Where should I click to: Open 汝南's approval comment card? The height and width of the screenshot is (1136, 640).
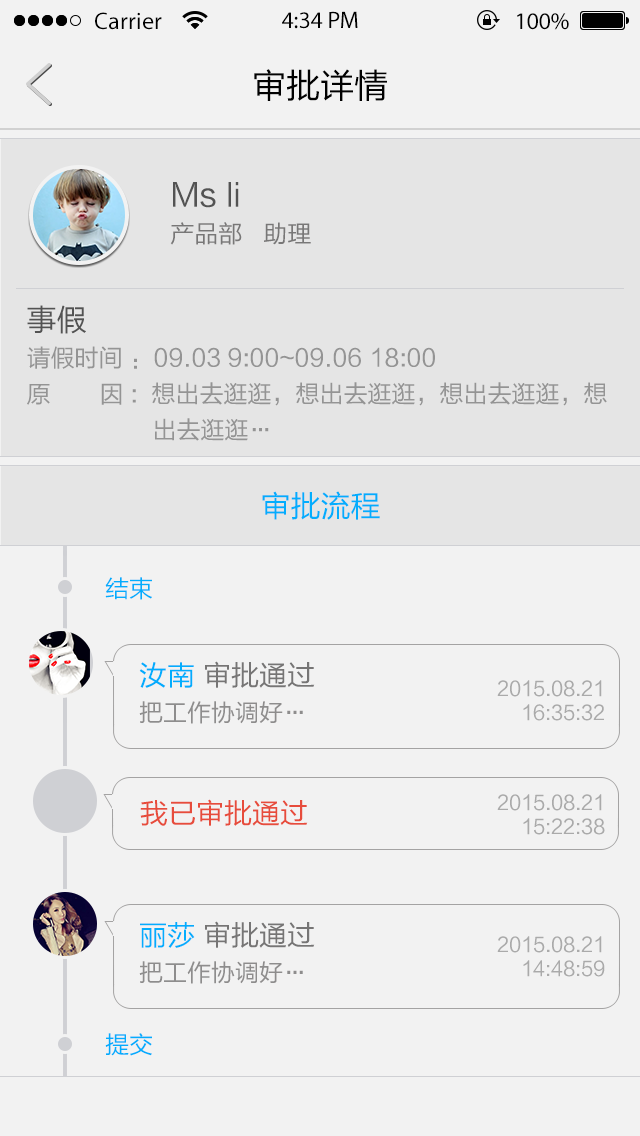[x=366, y=696]
